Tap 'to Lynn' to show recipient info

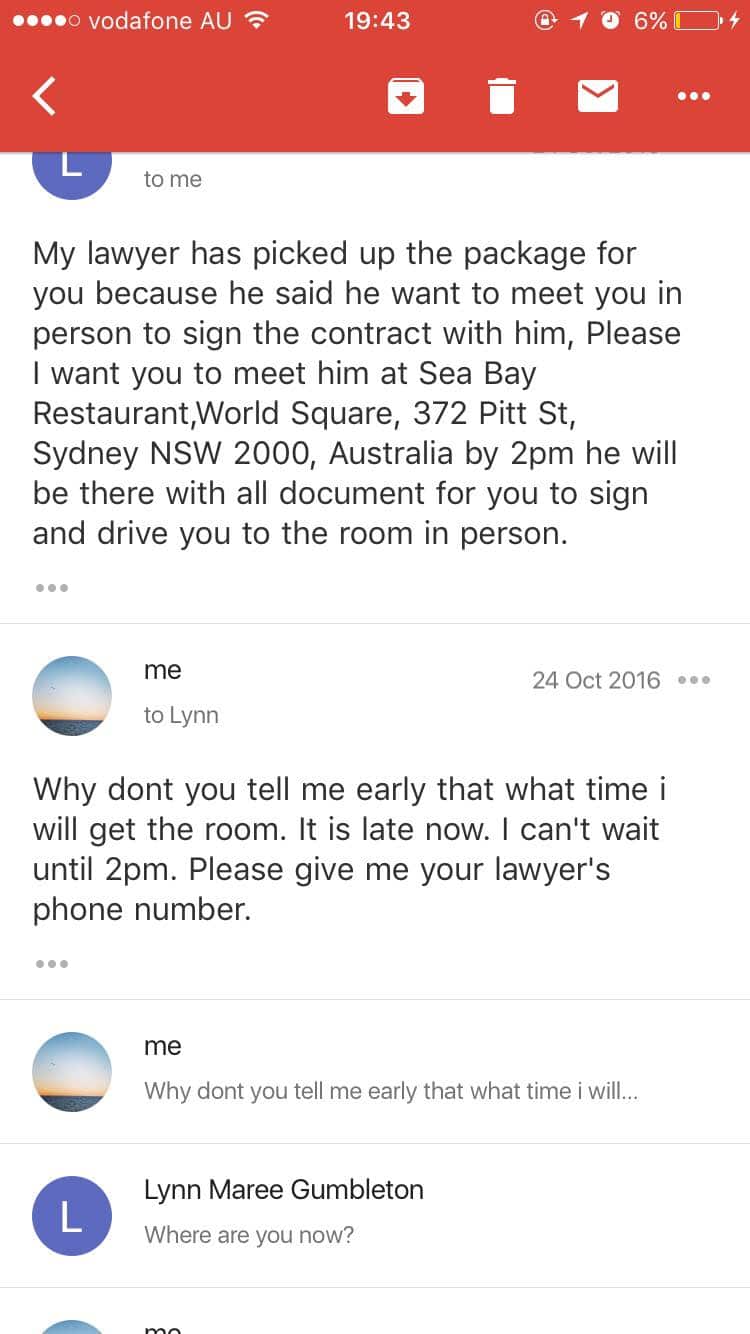[181, 715]
